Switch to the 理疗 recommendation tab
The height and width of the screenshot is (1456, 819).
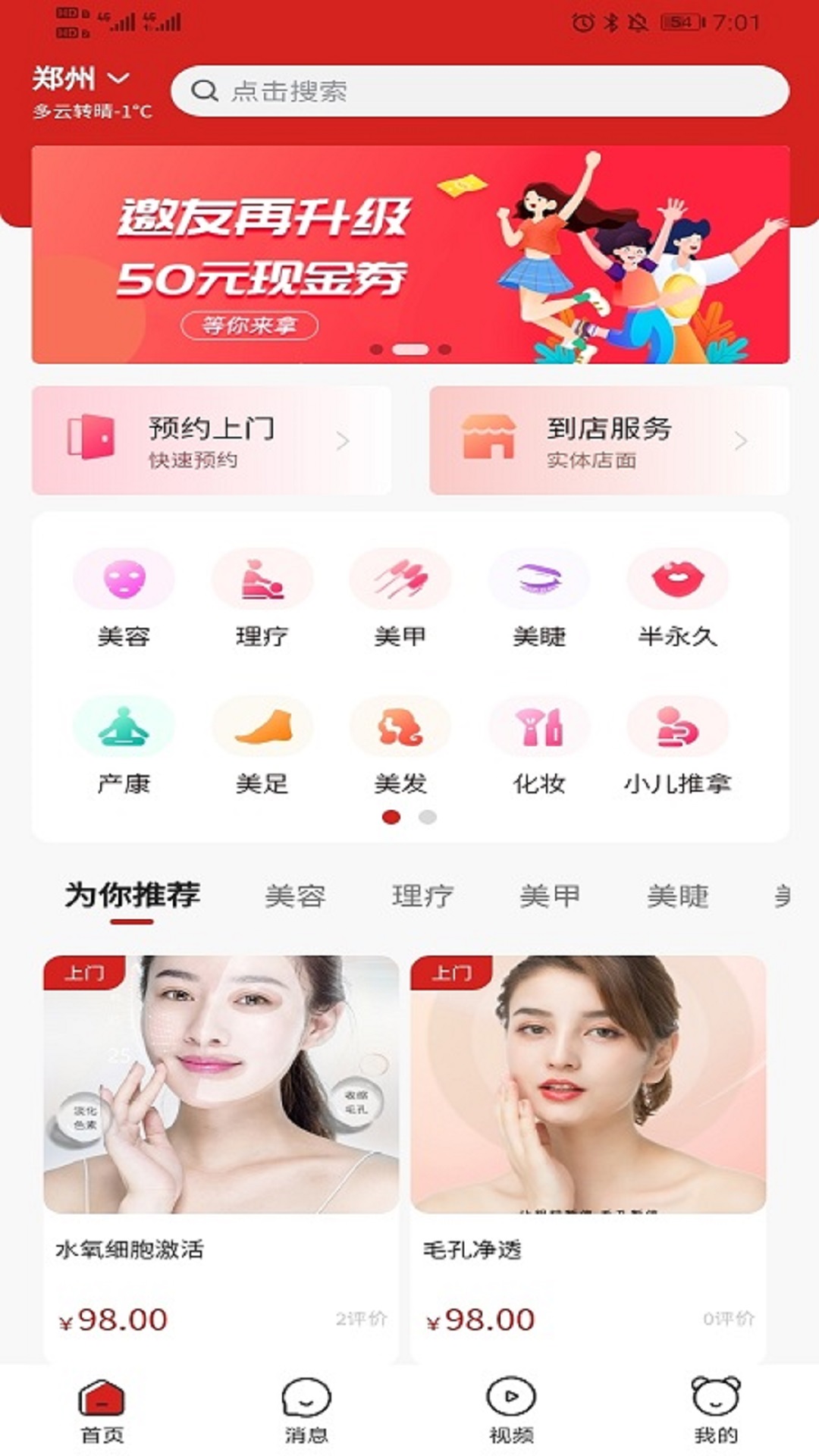point(423,896)
